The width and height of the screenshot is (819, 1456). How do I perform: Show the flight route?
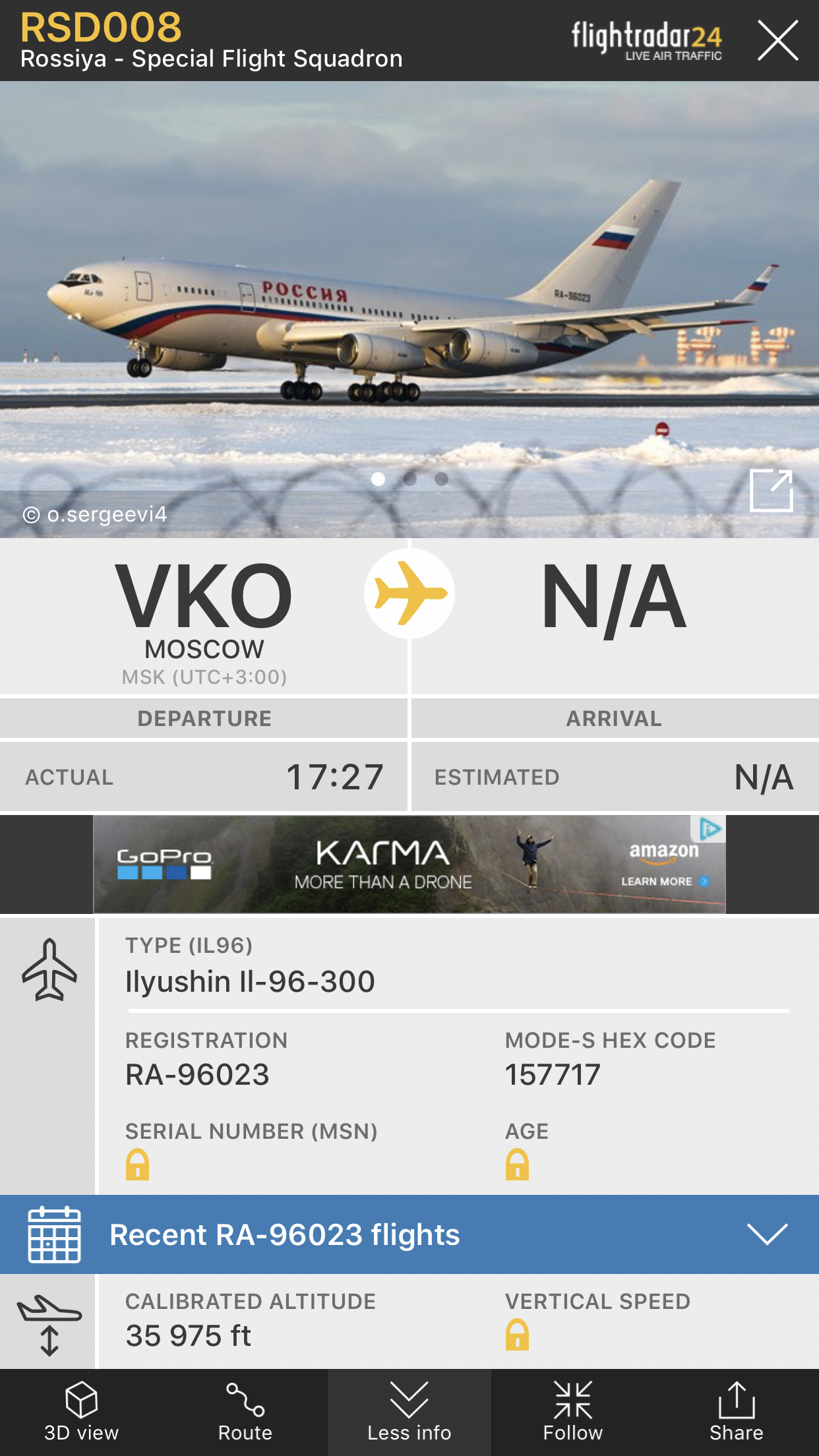point(245,1412)
